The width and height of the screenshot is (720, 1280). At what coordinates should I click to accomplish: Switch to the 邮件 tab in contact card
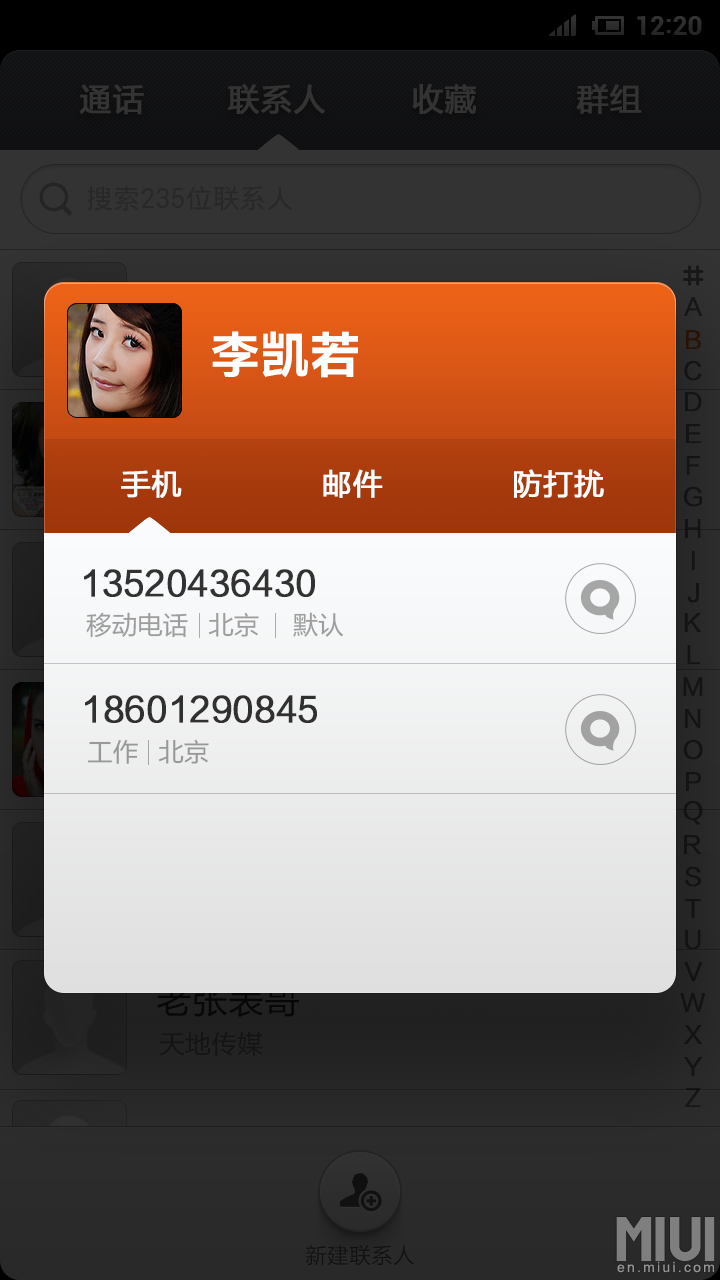point(352,485)
